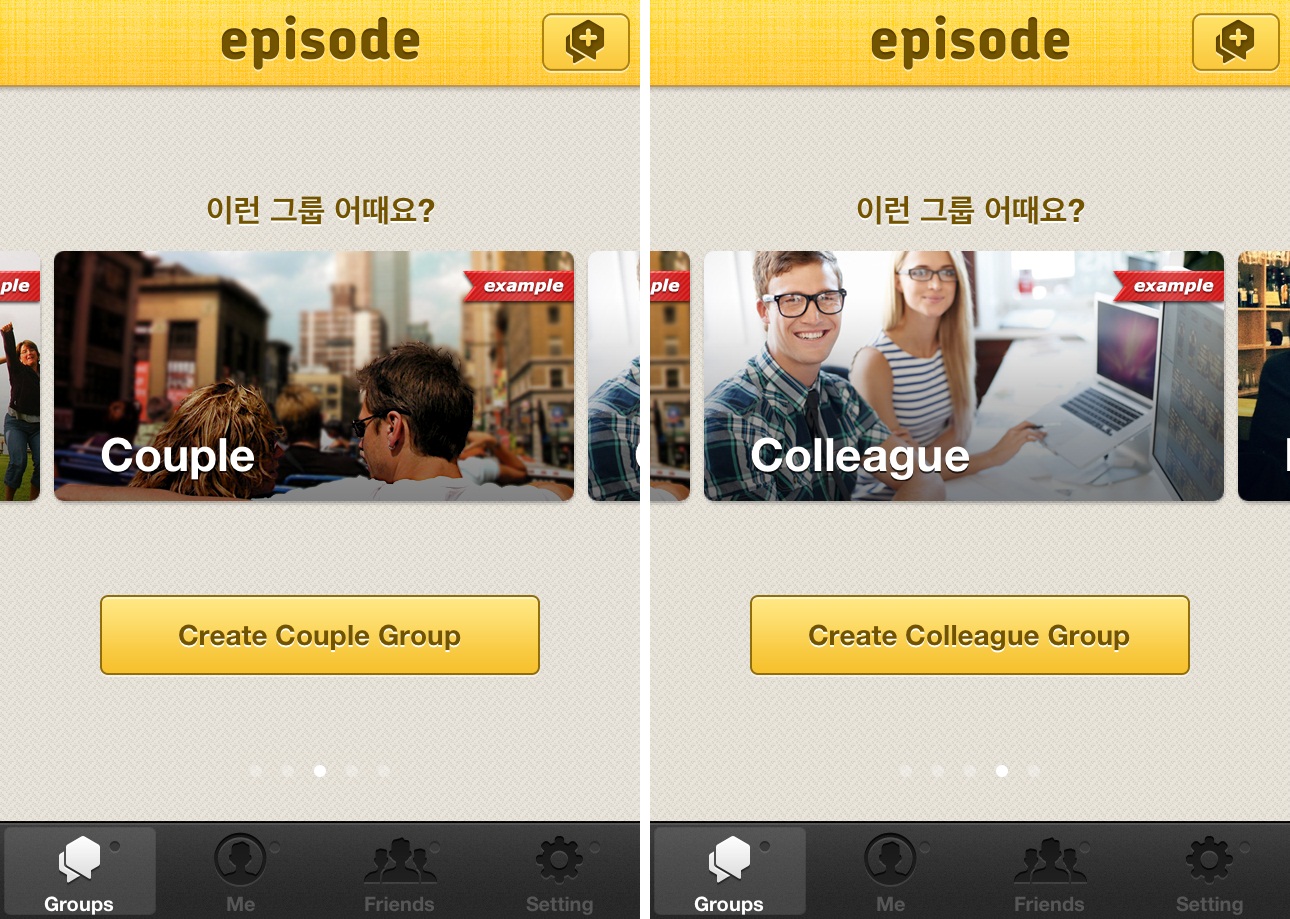Open the Couple example group card
This screenshot has height=919, width=1290.
[x=313, y=375]
